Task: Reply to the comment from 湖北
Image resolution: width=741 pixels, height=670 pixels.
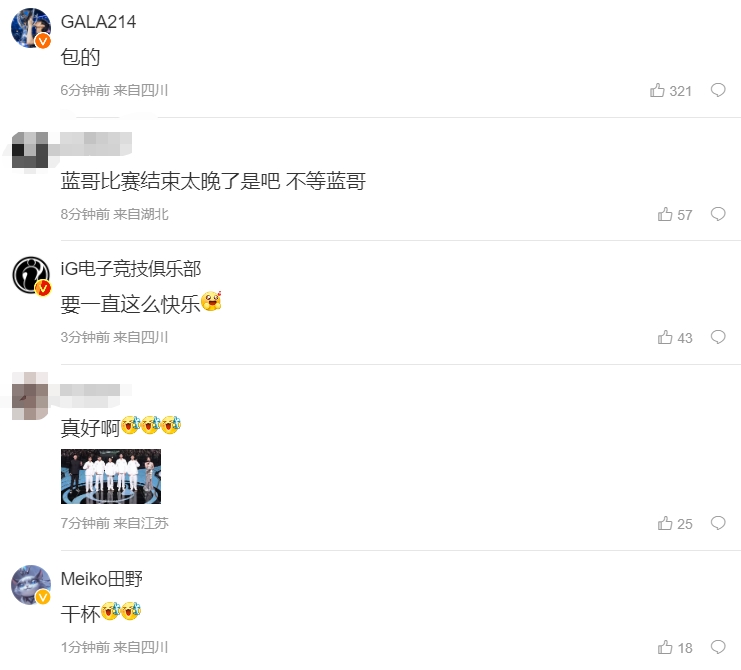Action: (718, 214)
